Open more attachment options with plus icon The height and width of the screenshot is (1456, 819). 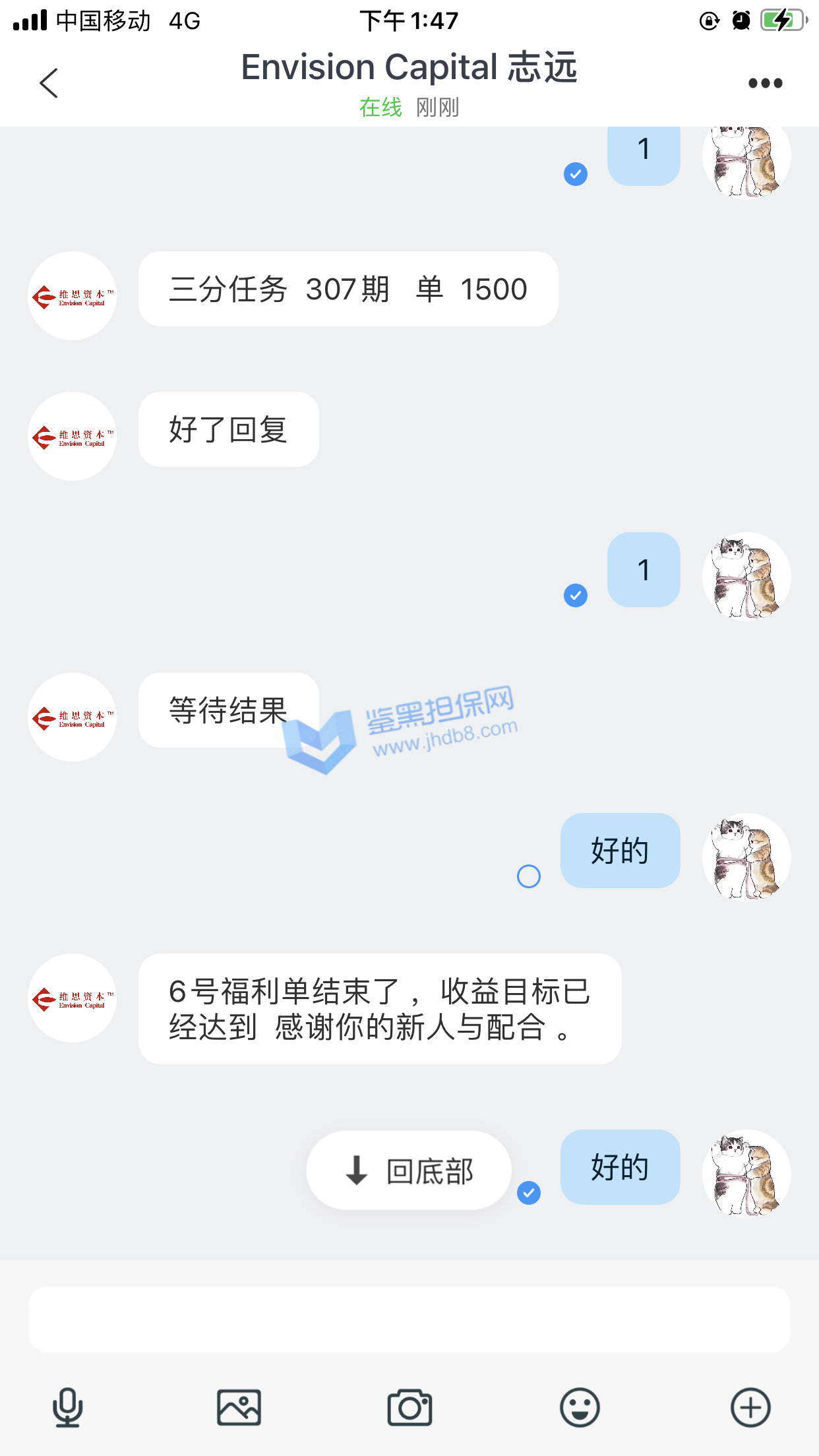pyautogui.click(x=750, y=1407)
